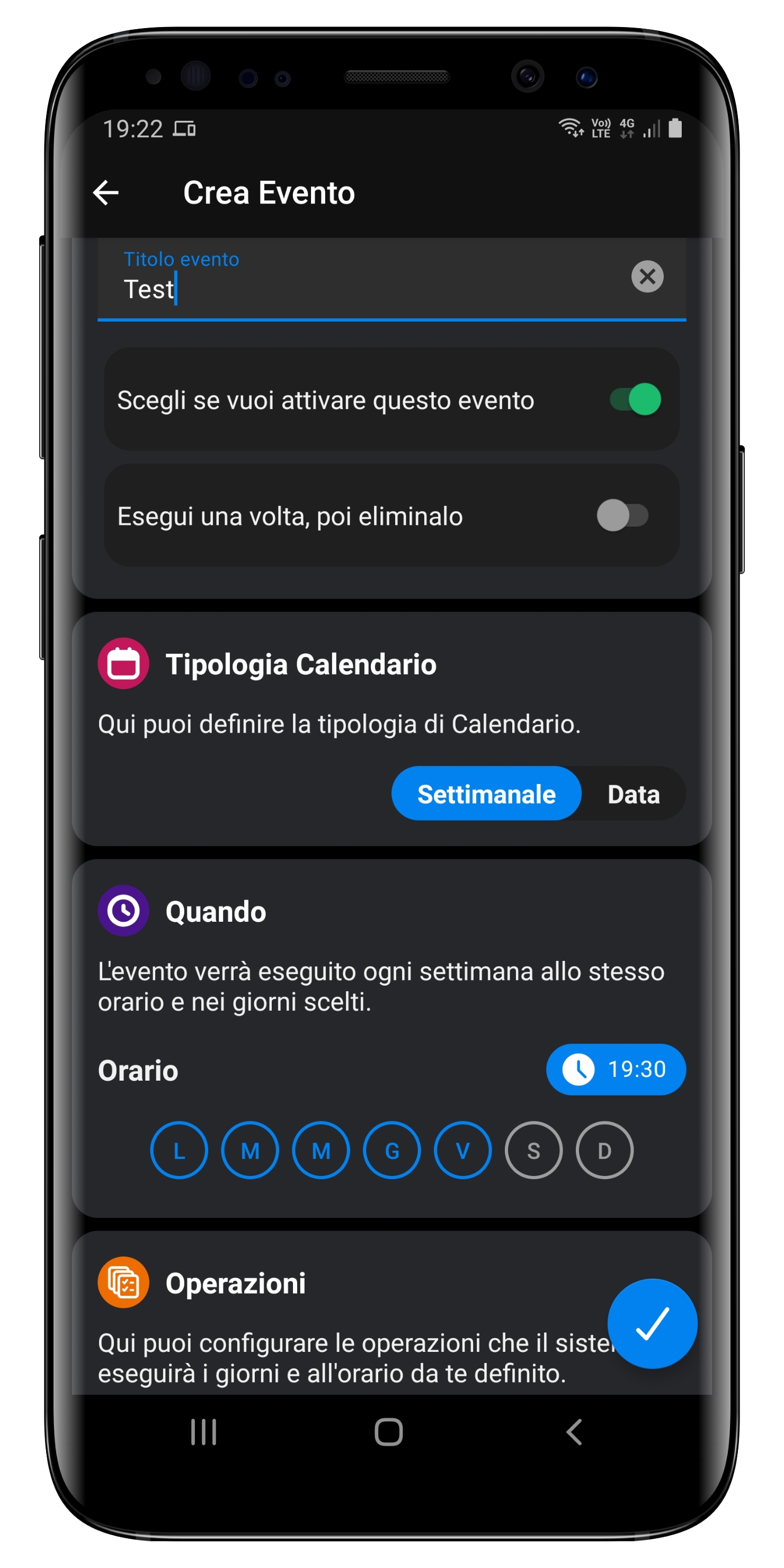Change the 19:30 Orario time
Screen dimensions: 784x1568
tap(616, 1069)
